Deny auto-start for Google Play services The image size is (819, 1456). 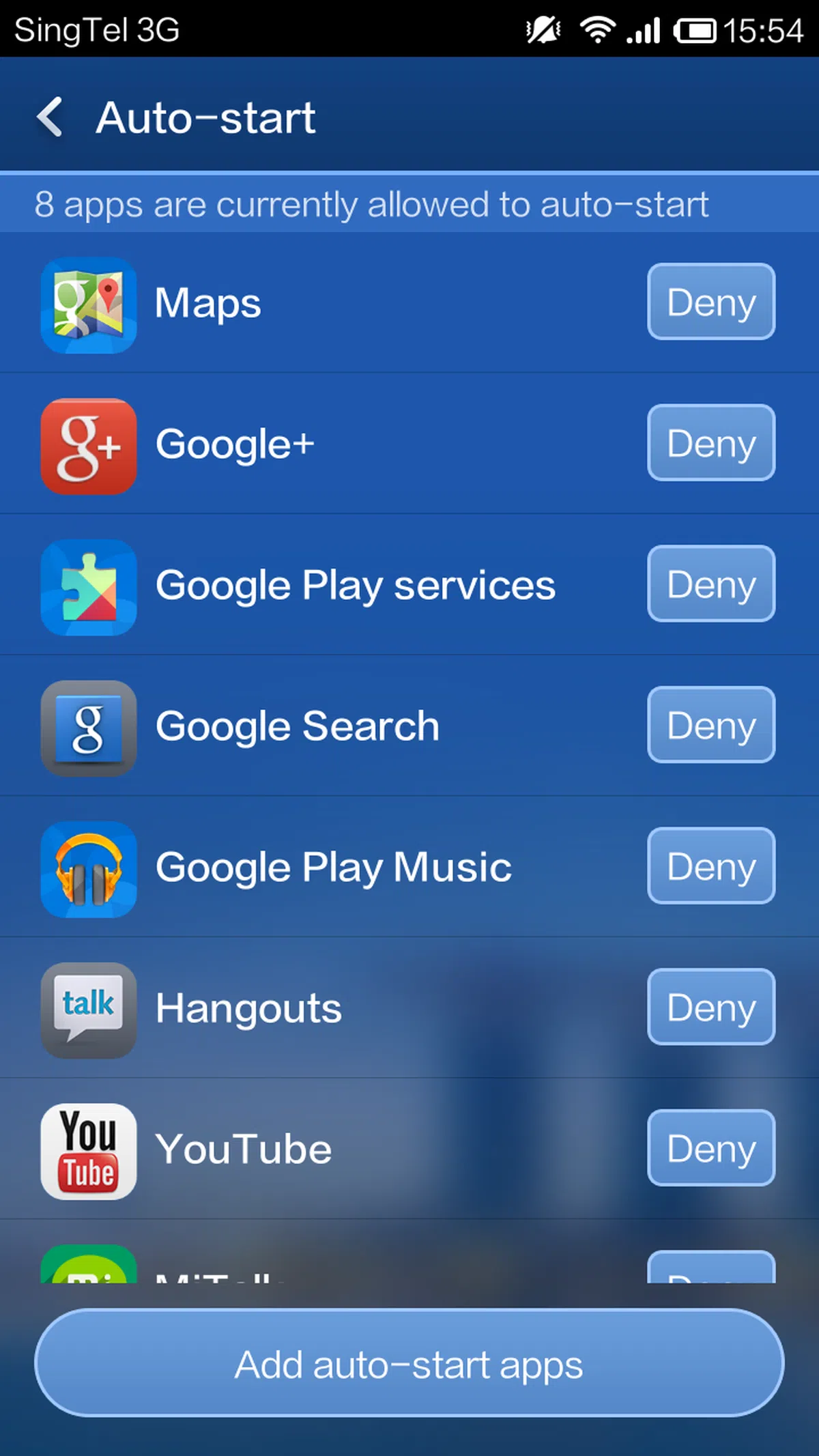(710, 584)
